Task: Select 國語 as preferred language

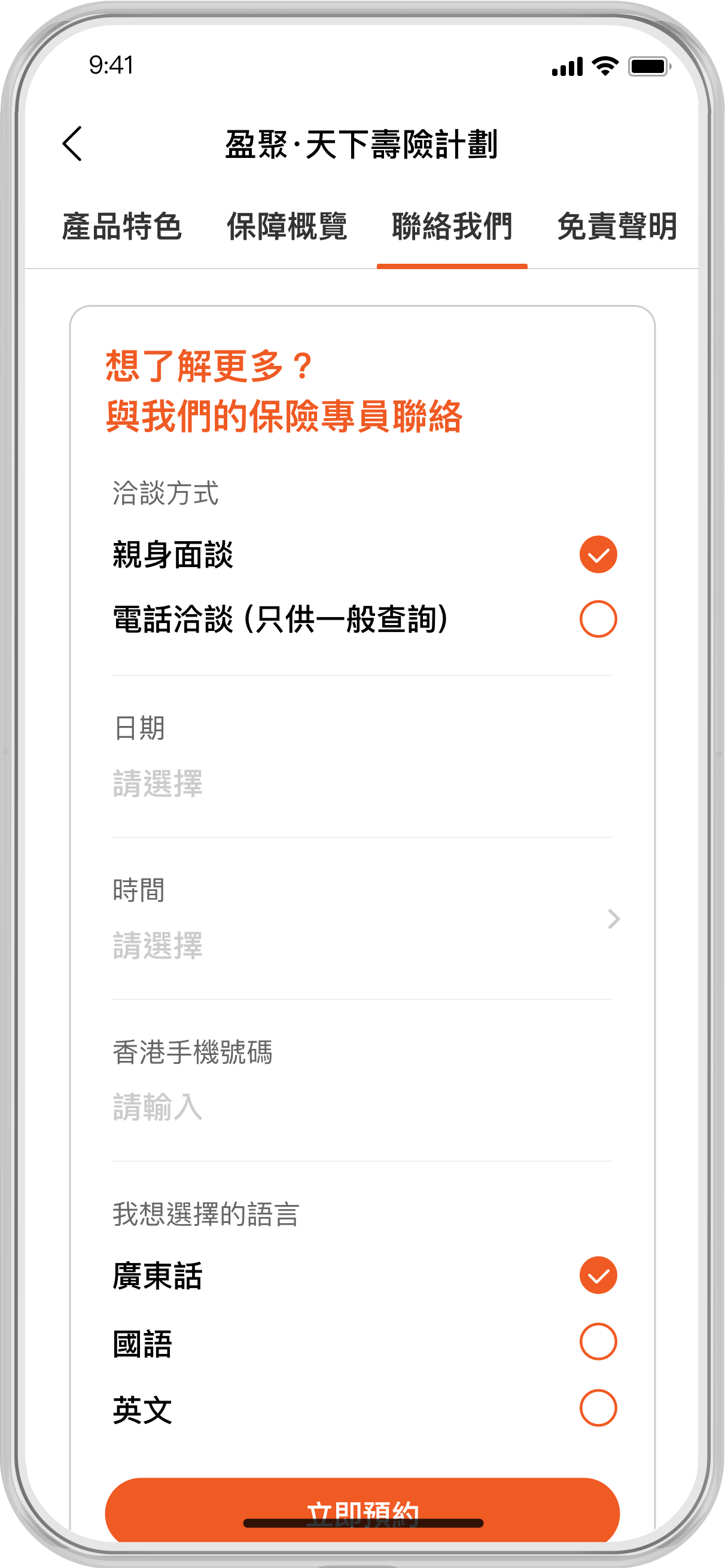Action: pyautogui.click(x=599, y=1341)
